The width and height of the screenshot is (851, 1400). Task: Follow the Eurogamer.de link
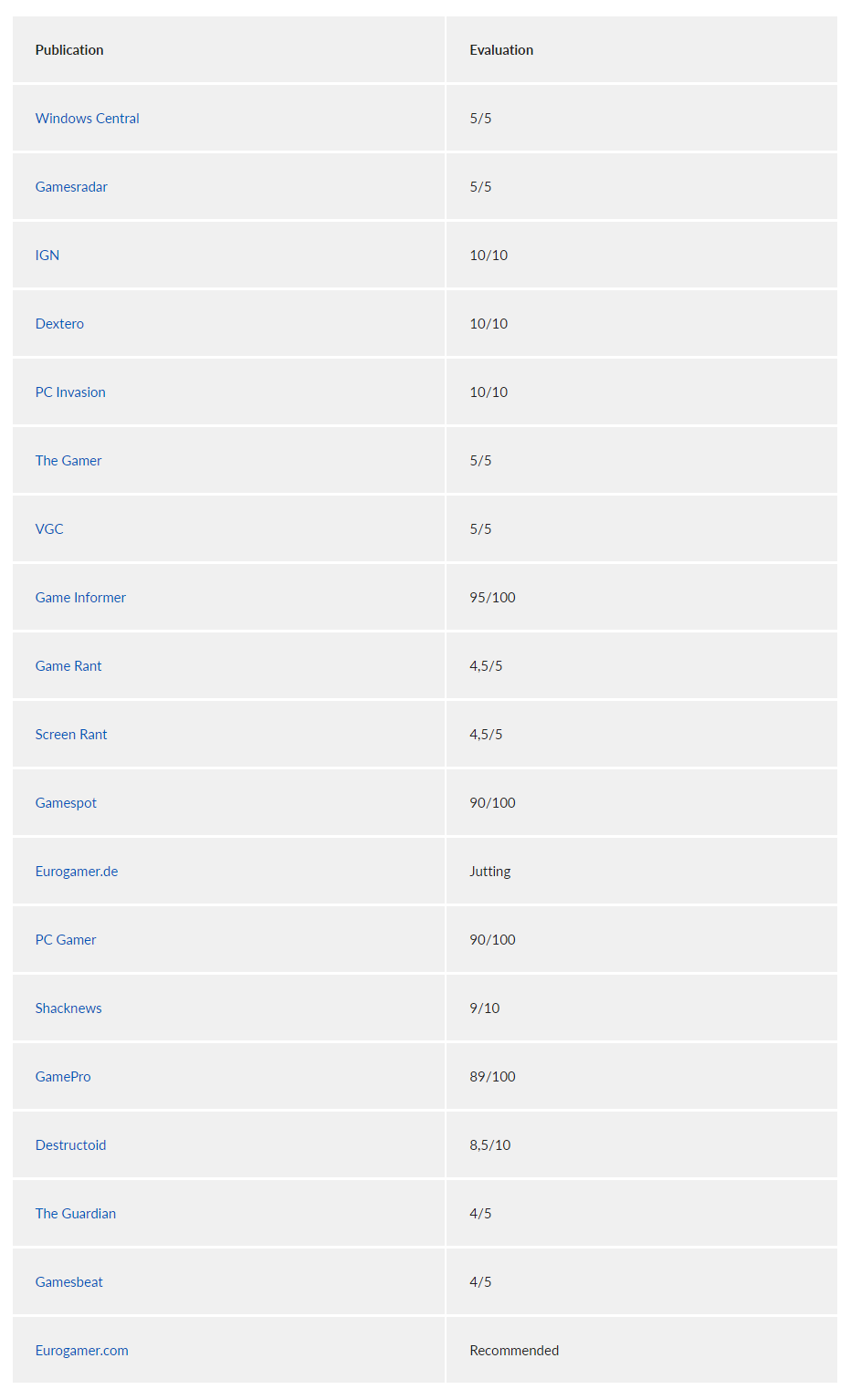click(x=77, y=872)
